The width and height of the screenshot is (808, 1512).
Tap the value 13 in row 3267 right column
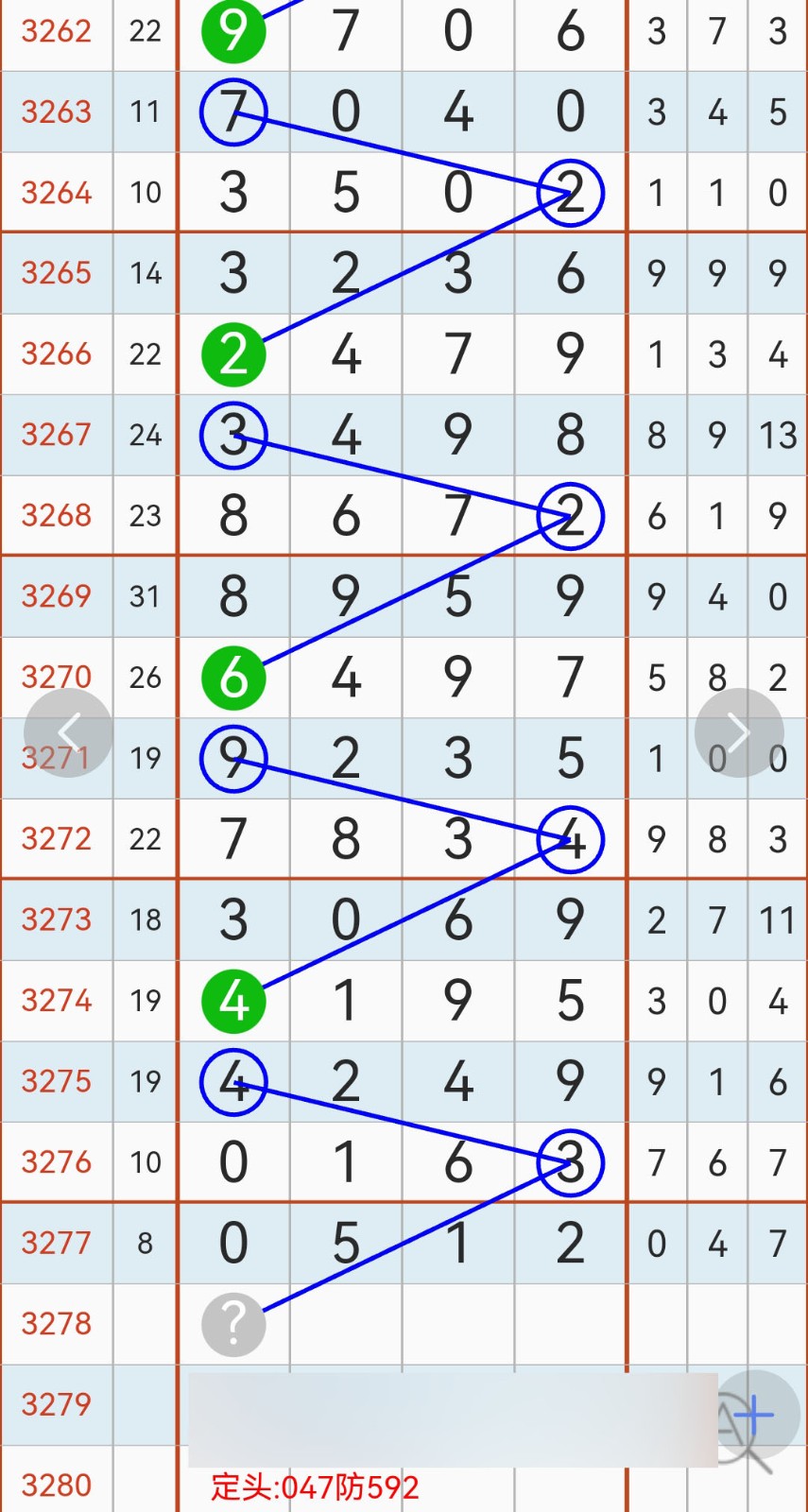(x=777, y=436)
